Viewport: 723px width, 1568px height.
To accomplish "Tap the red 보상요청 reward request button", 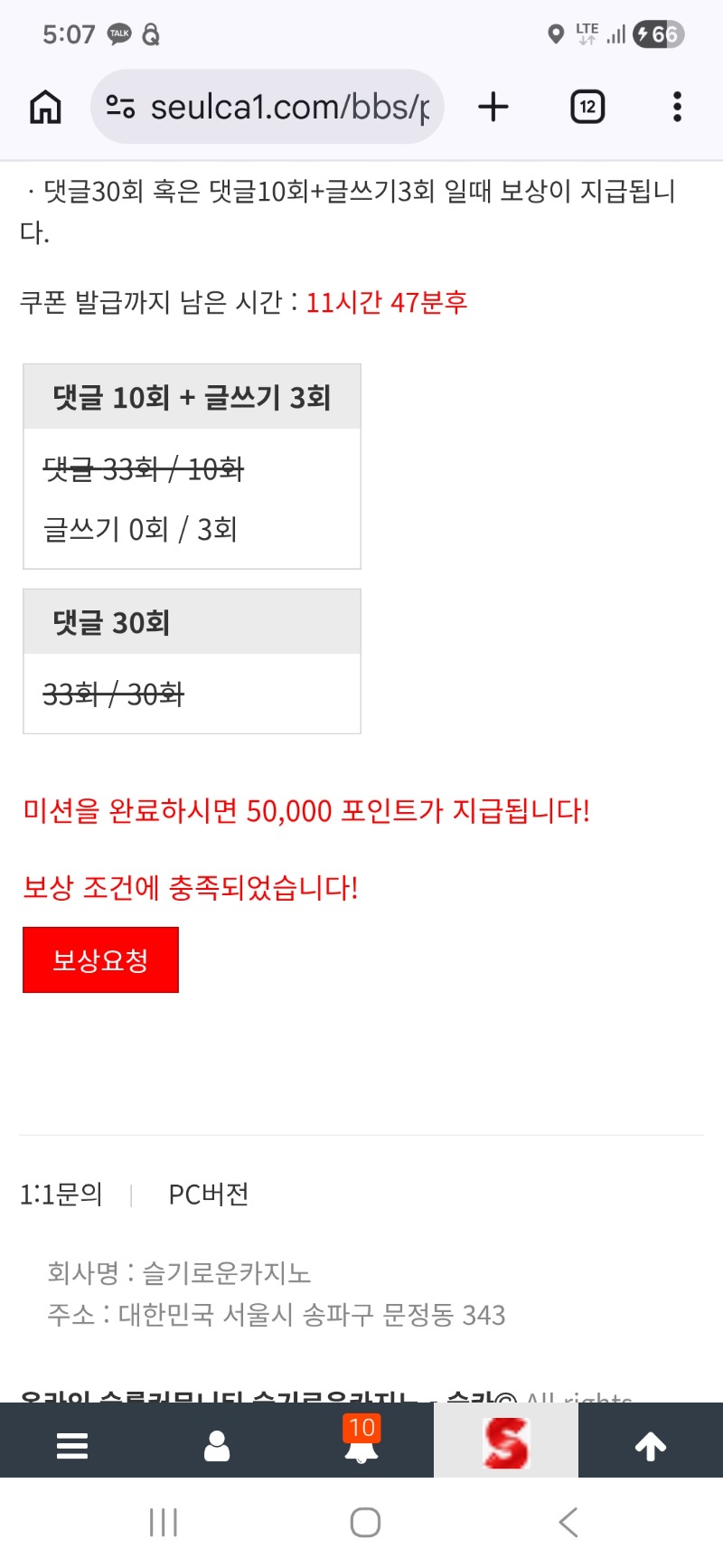I will pyautogui.click(x=100, y=959).
